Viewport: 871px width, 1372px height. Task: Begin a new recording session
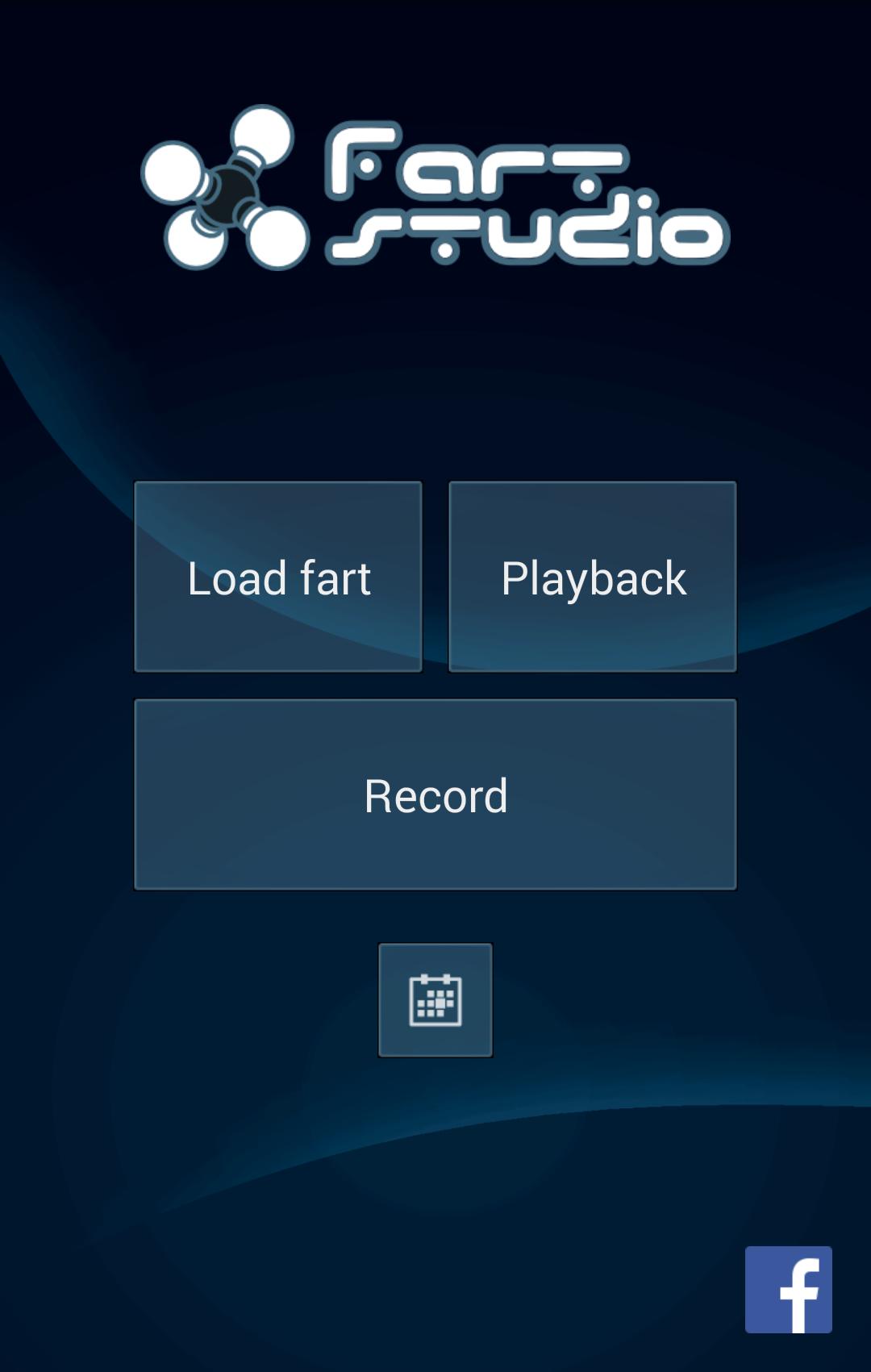pyautogui.click(x=435, y=794)
